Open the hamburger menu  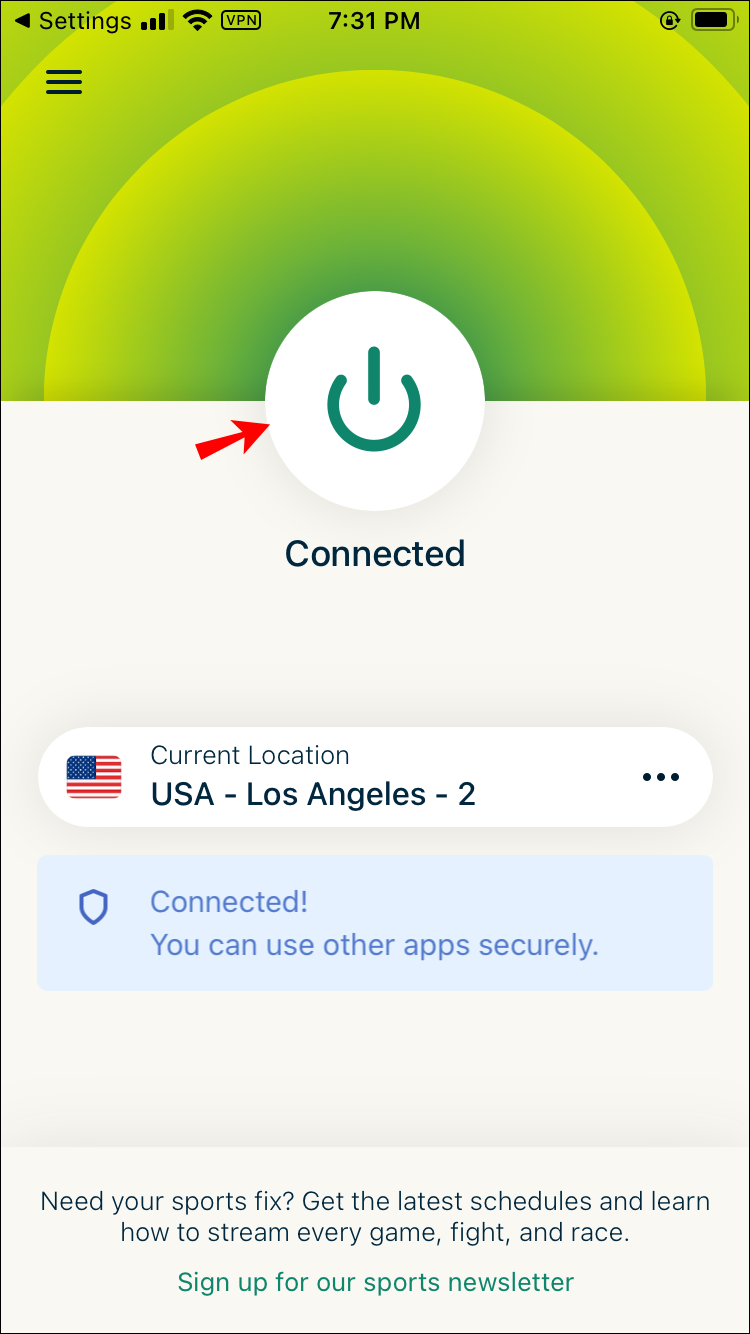[64, 82]
